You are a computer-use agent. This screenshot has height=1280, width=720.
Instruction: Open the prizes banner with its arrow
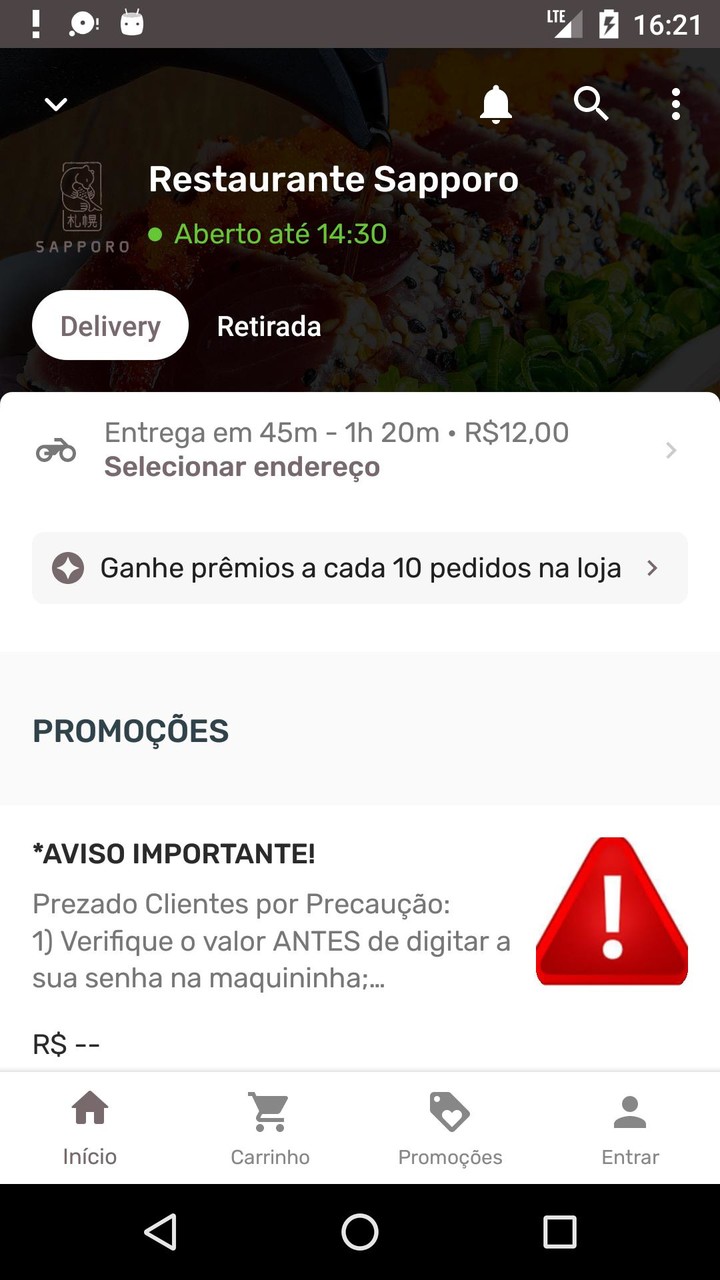(652, 567)
